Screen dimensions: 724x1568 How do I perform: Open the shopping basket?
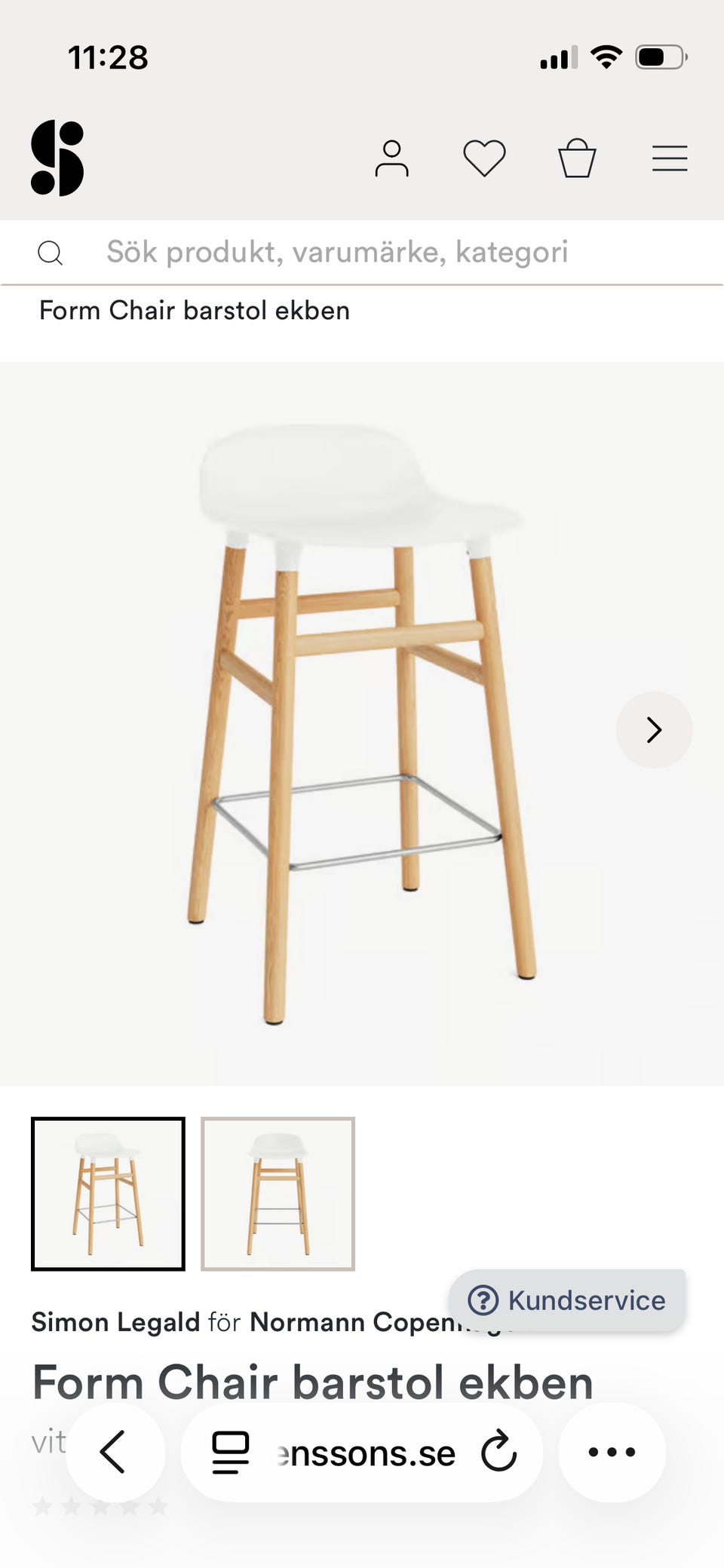(x=577, y=158)
